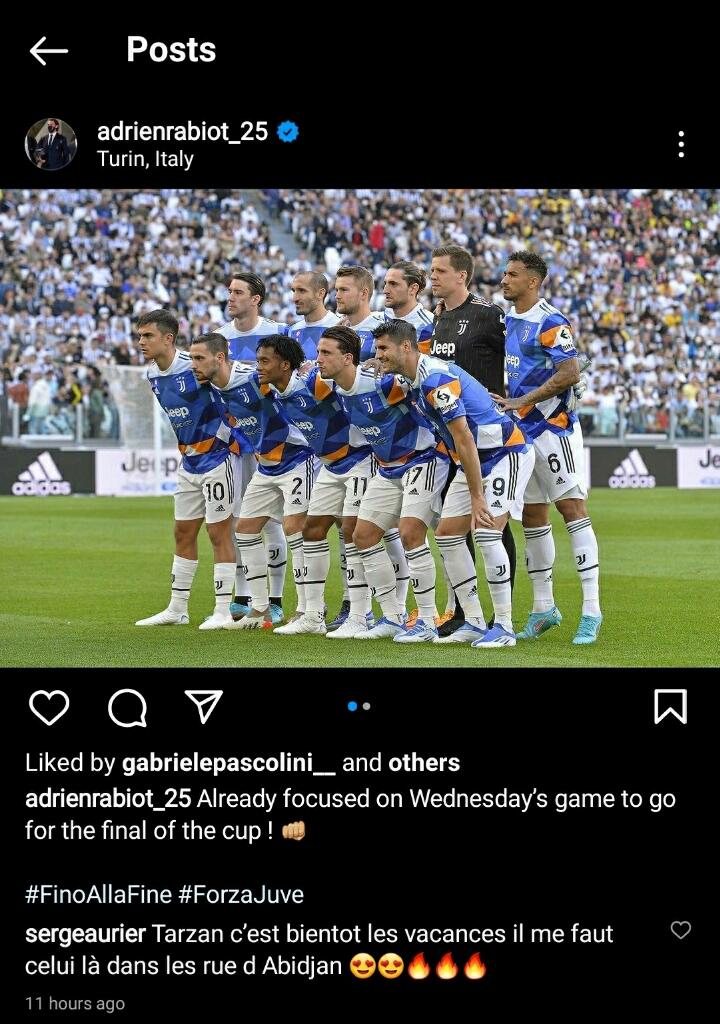Viewport: 720px width, 1024px height.
Task: Save the post with the bookmark icon
Action: pyautogui.click(x=670, y=706)
